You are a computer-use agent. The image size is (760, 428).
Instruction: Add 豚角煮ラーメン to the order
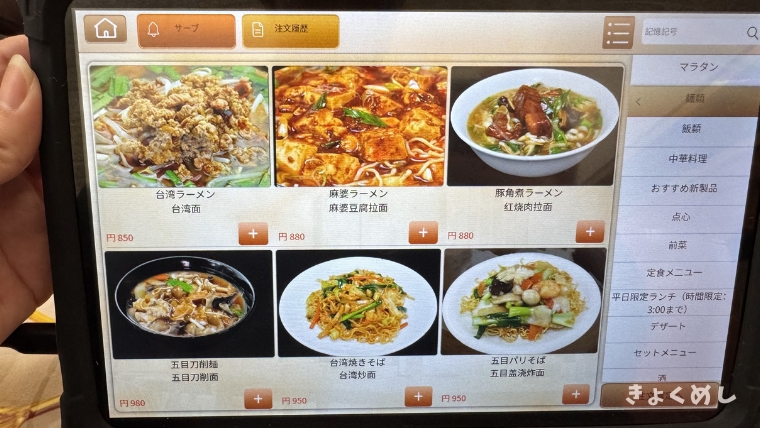point(590,232)
